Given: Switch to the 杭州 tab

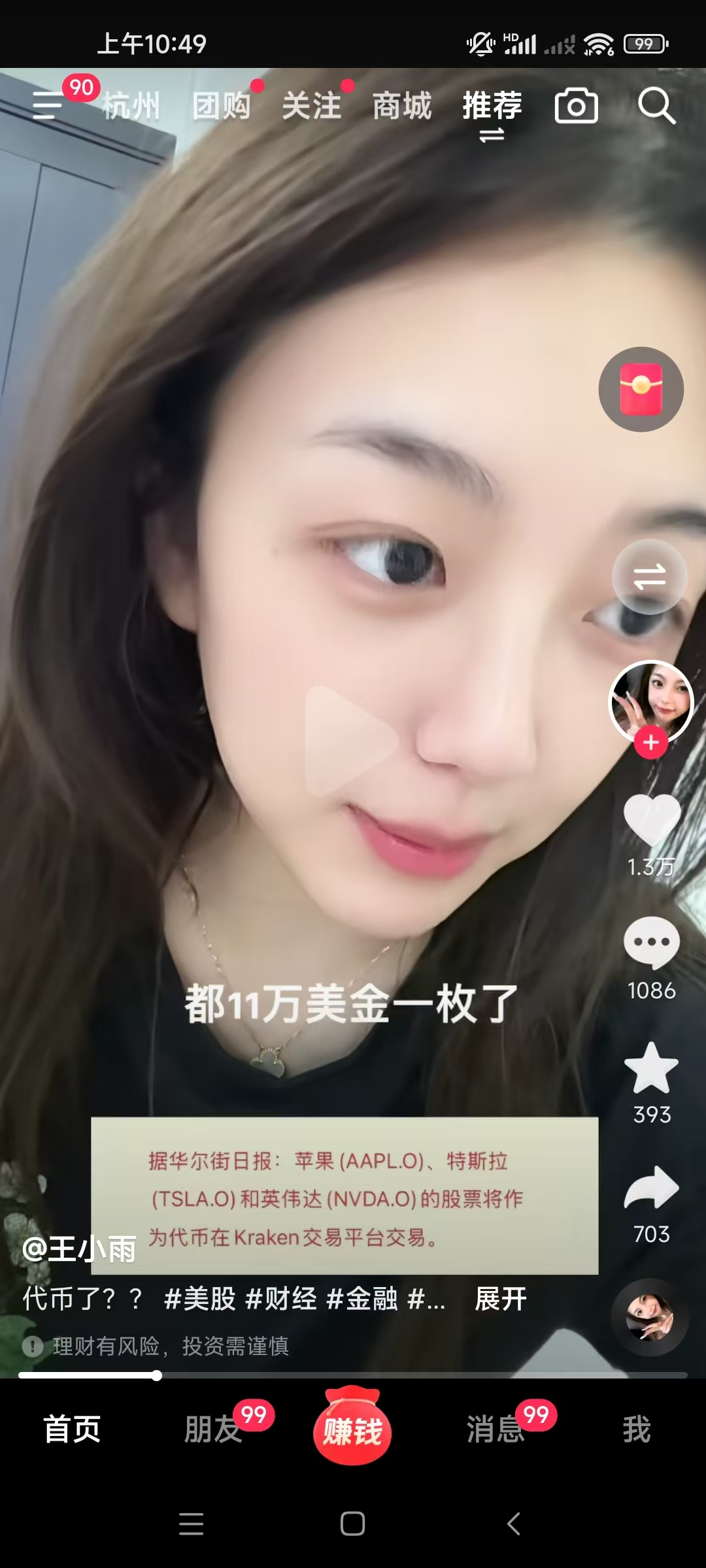Looking at the screenshot, I should pos(131,106).
